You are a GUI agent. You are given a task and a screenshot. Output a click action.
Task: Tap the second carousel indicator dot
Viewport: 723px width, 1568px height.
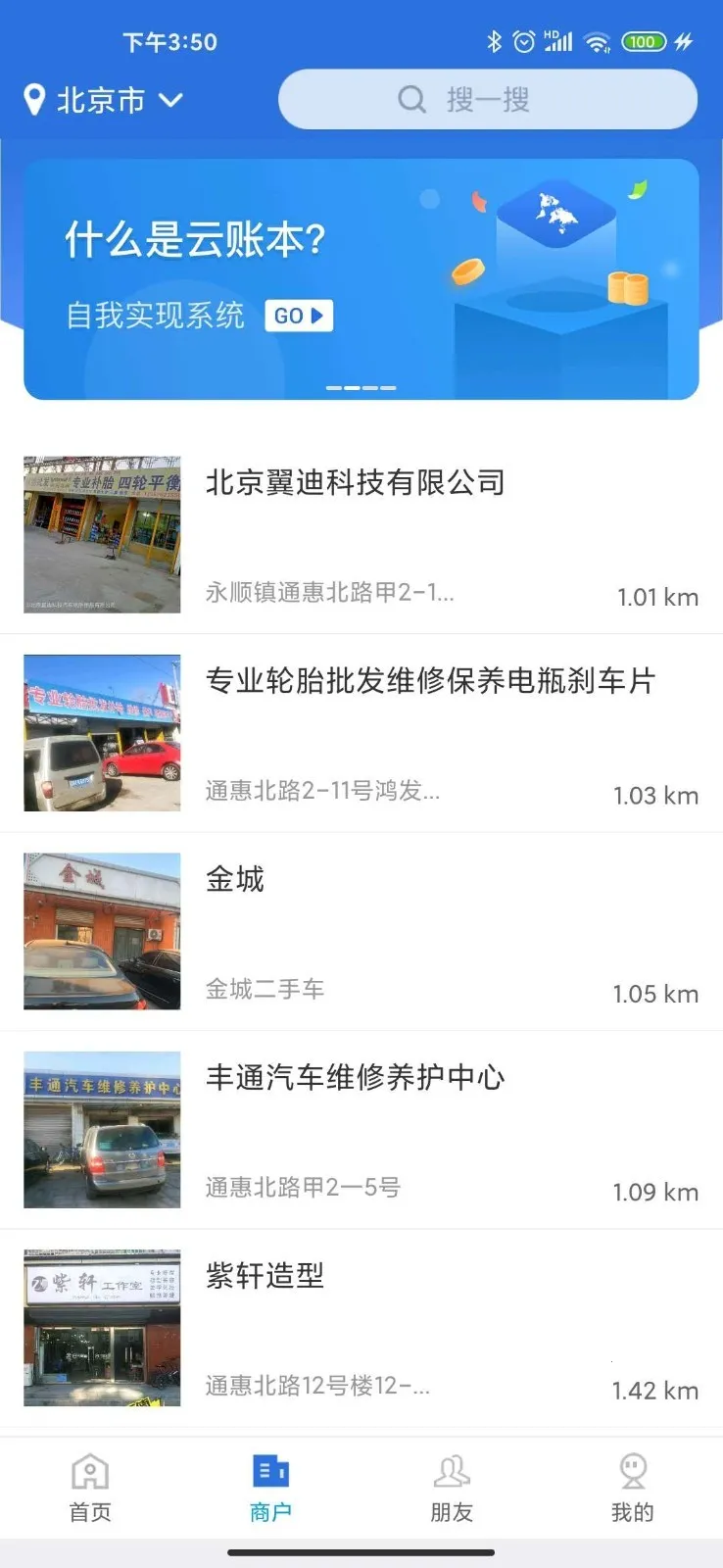point(355,389)
